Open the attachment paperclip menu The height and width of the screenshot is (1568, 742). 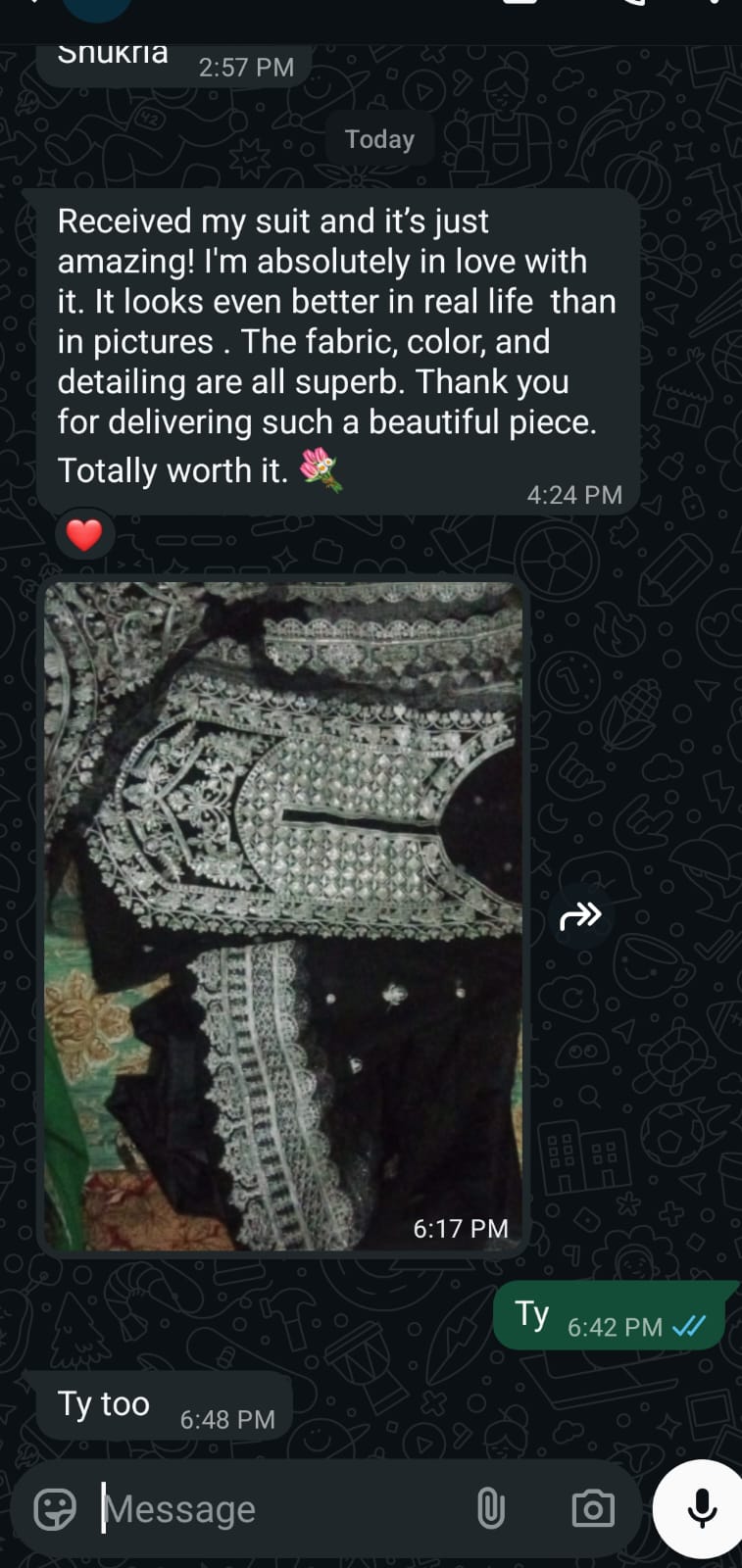(490, 1509)
